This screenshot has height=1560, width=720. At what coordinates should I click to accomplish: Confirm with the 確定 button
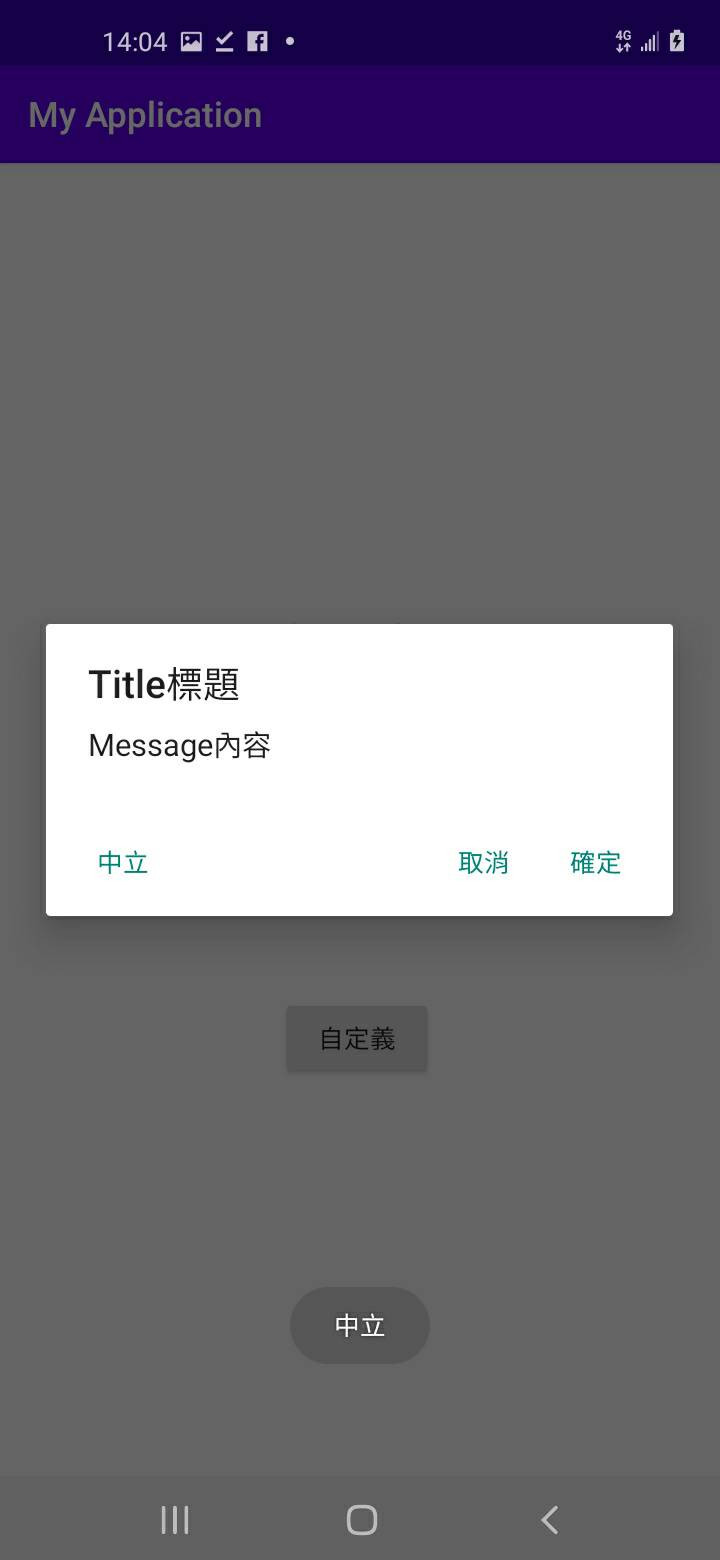pyautogui.click(x=595, y=862)
